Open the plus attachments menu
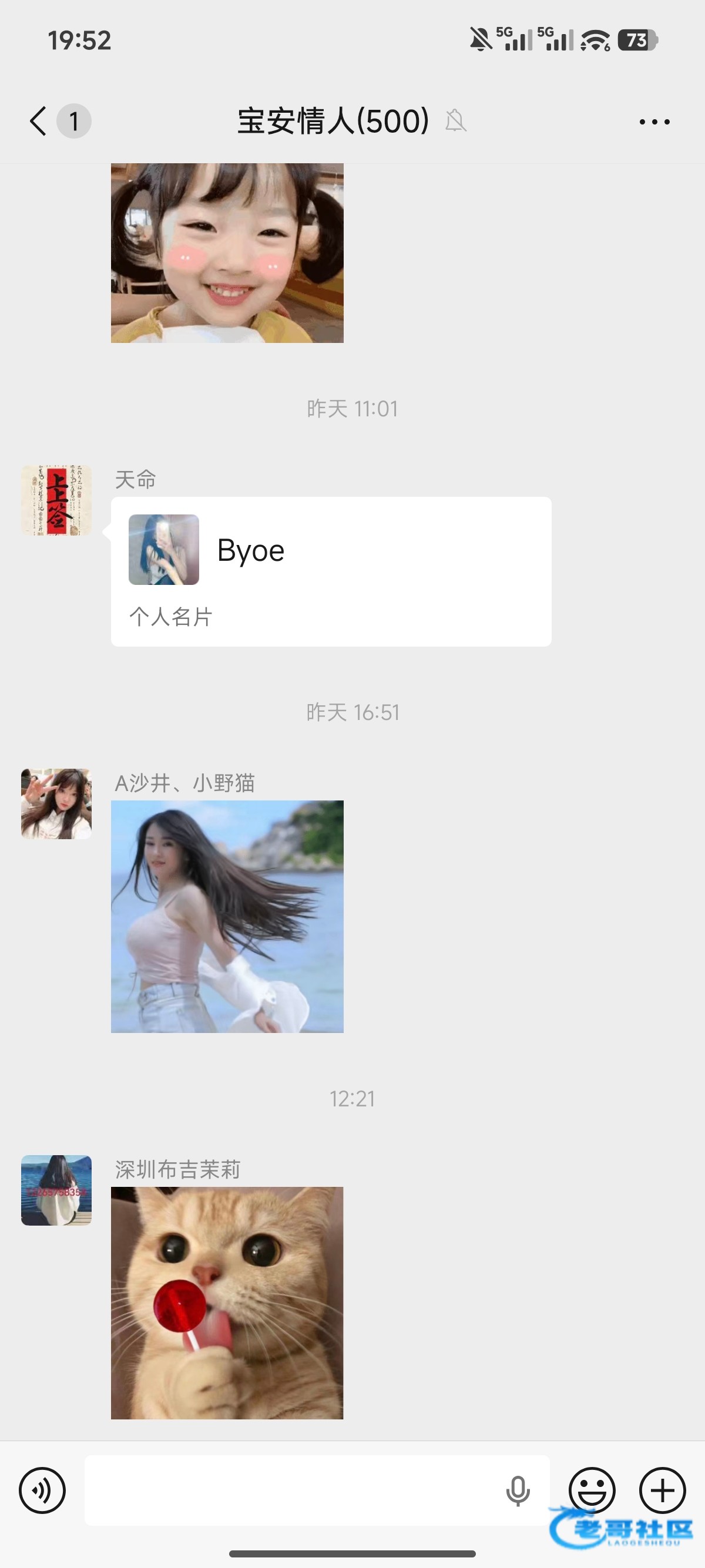 tap(662, 1489)
